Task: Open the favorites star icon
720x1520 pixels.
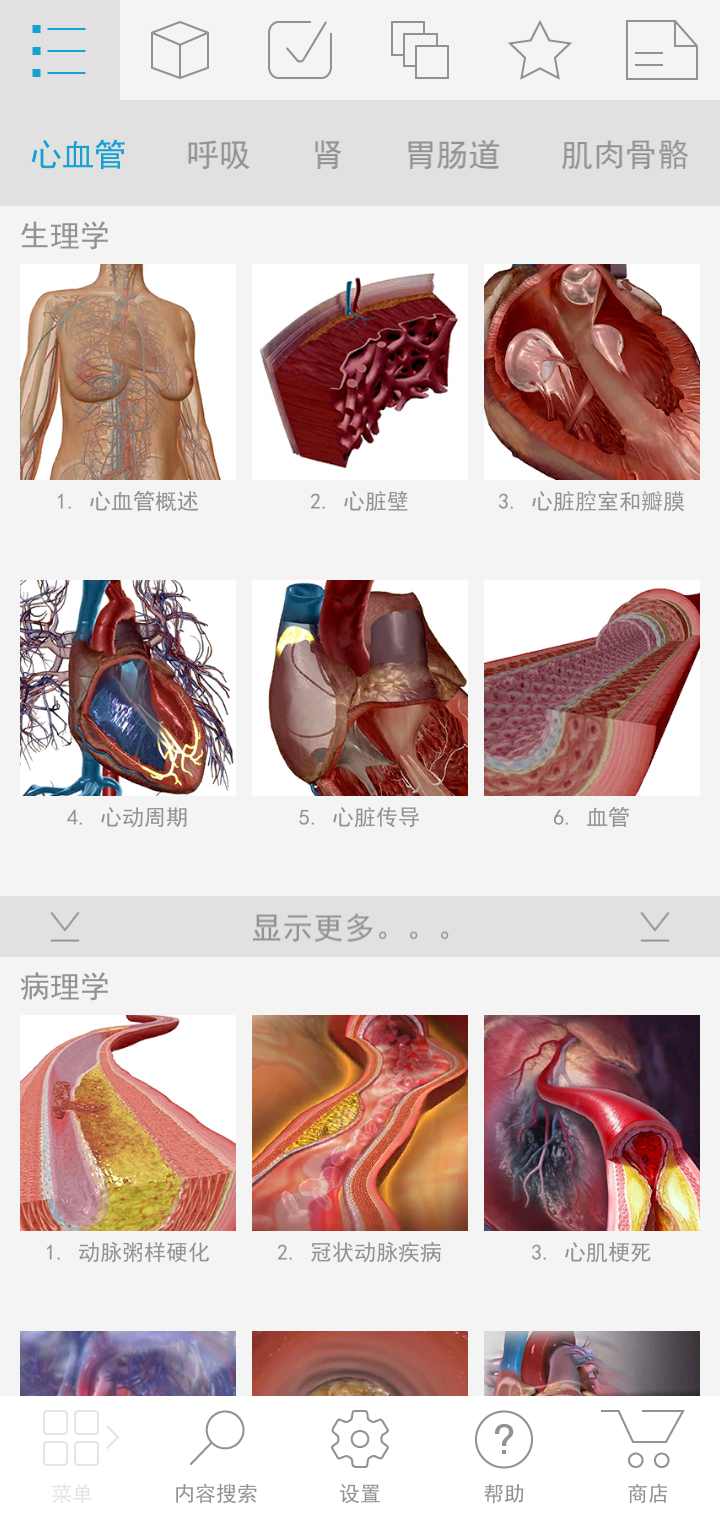Action: click(540, 50)
